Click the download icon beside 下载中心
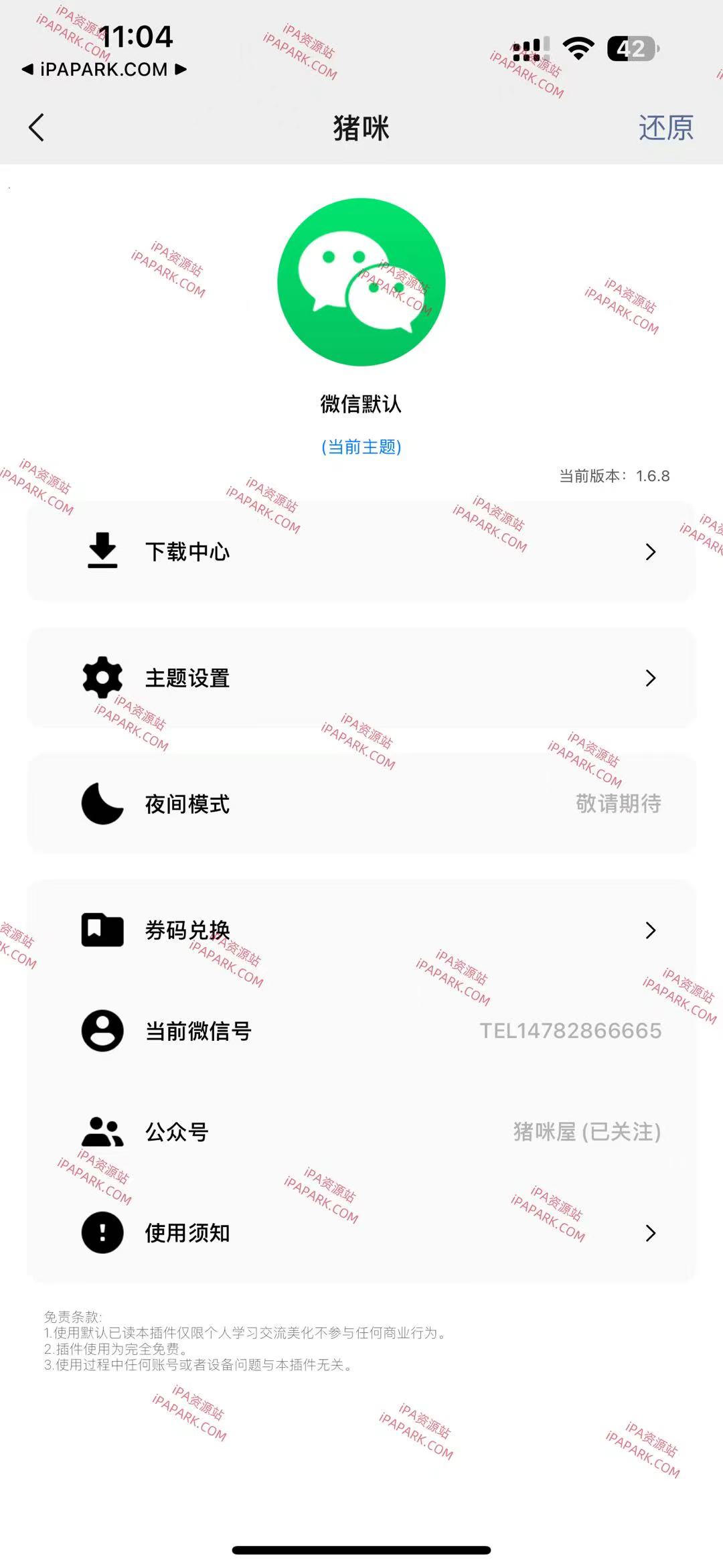723x1568 pixels. point(101,551)
